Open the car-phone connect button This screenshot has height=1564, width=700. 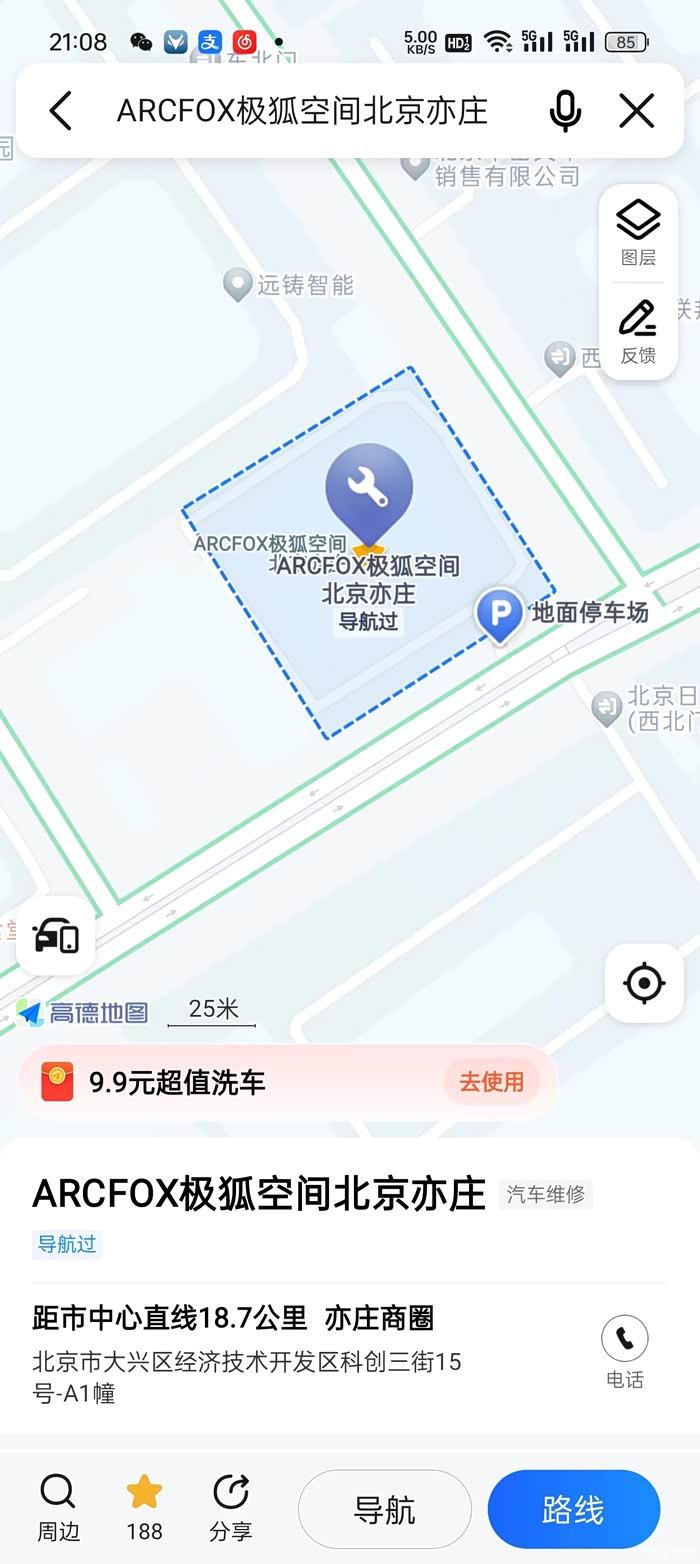point(56,937)
